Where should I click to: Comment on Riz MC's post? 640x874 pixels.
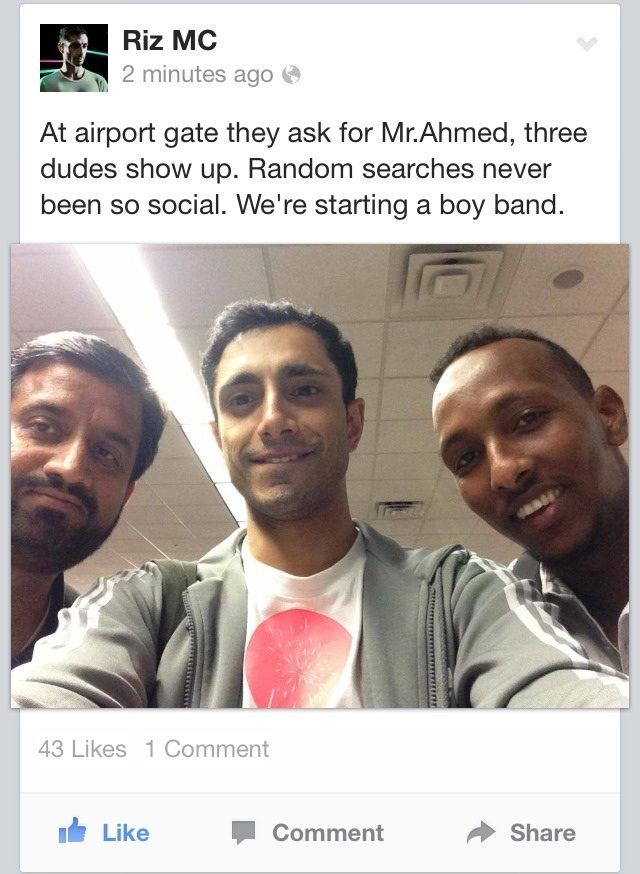(x=308, y=832)
